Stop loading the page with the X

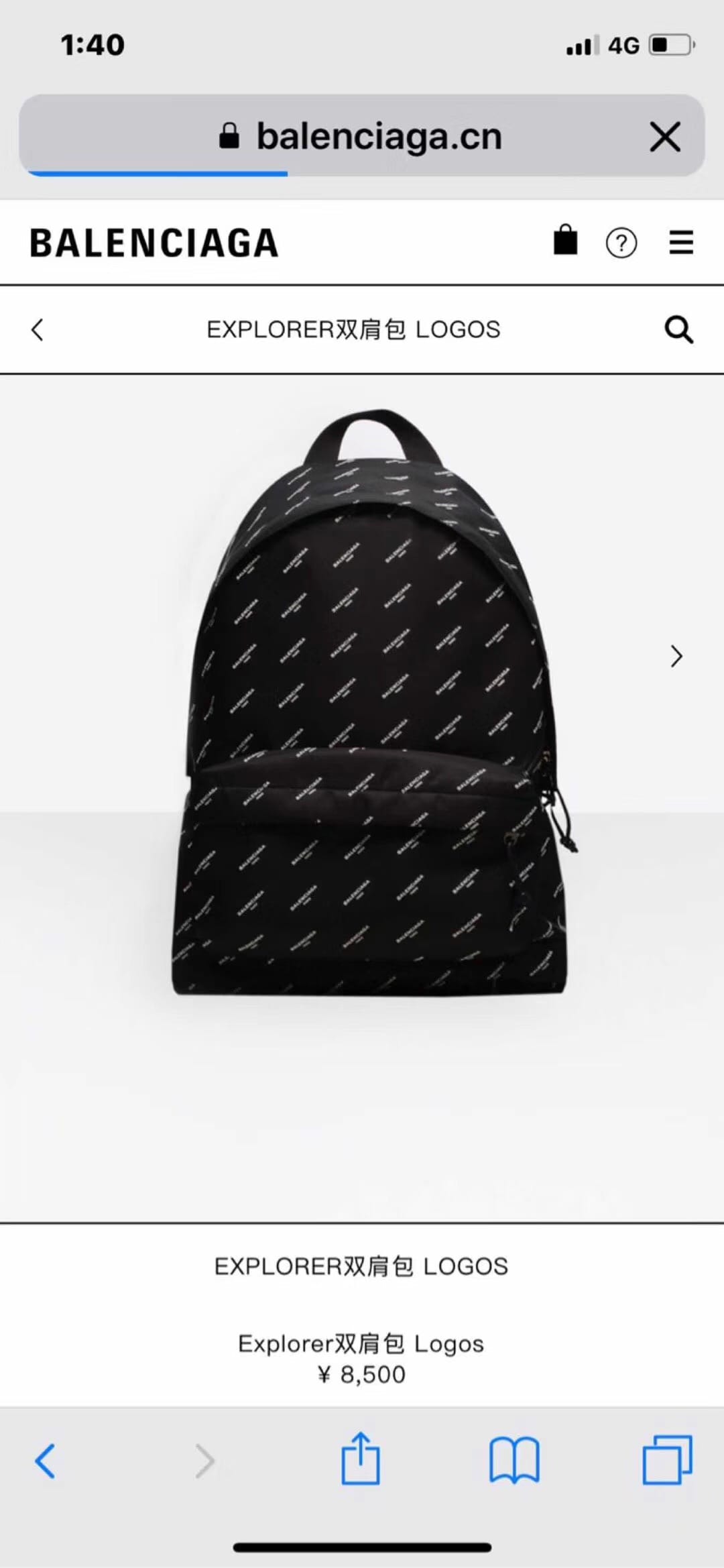point(665,137)
